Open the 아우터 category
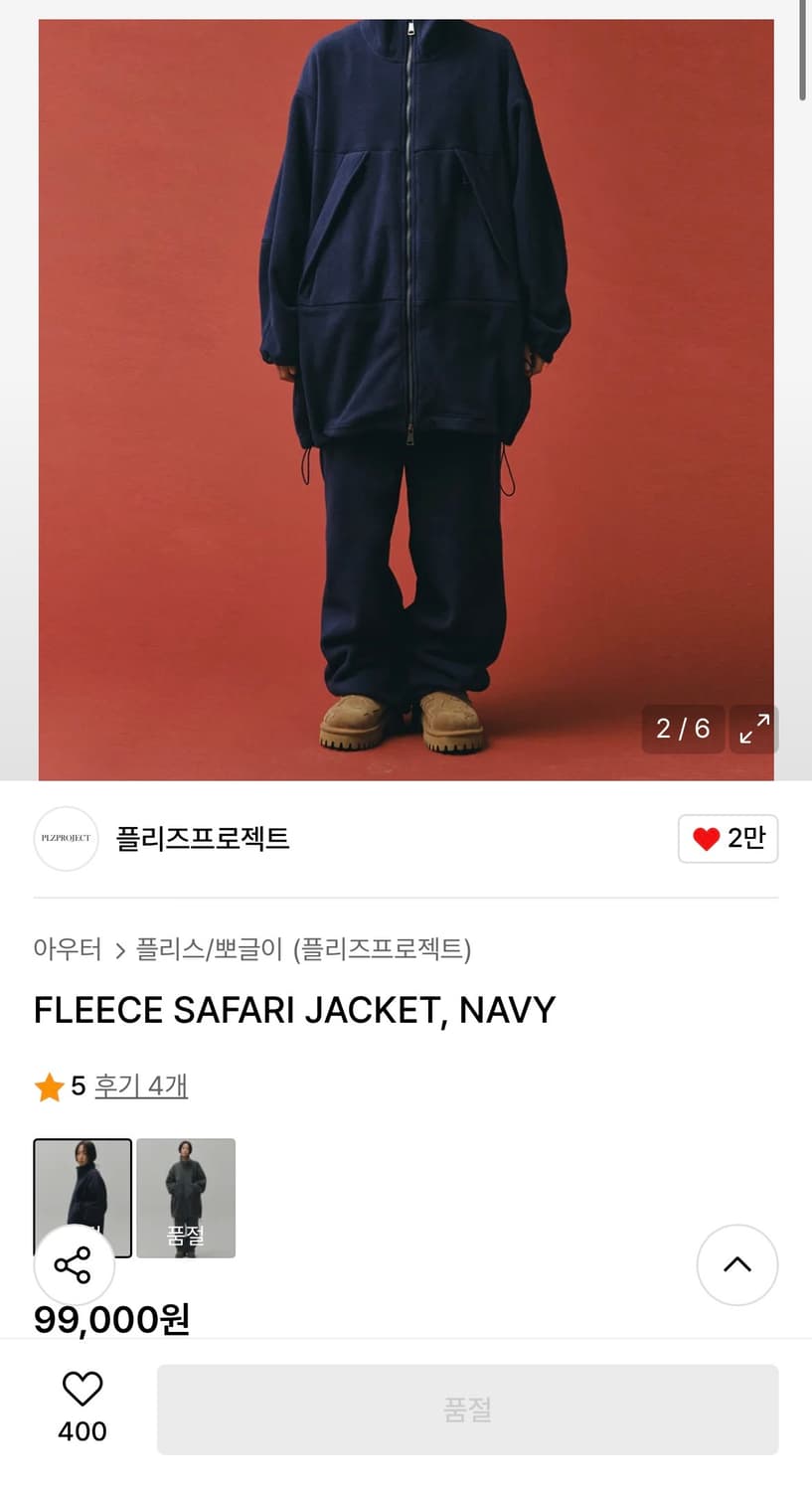This screenshot has width=812, height=1491. [x=68, y=950]
